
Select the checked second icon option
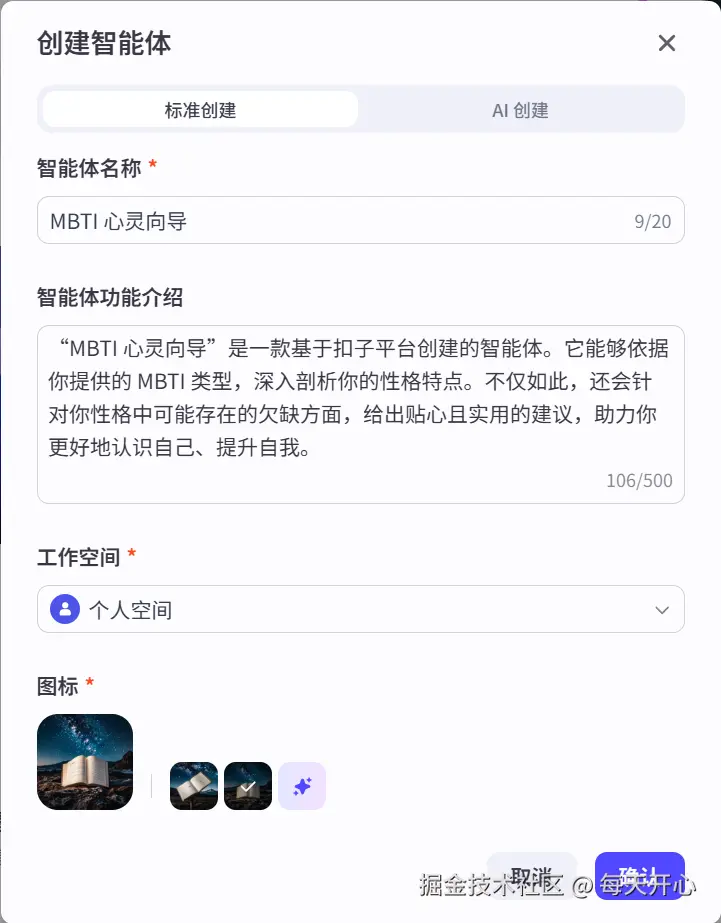248,786
